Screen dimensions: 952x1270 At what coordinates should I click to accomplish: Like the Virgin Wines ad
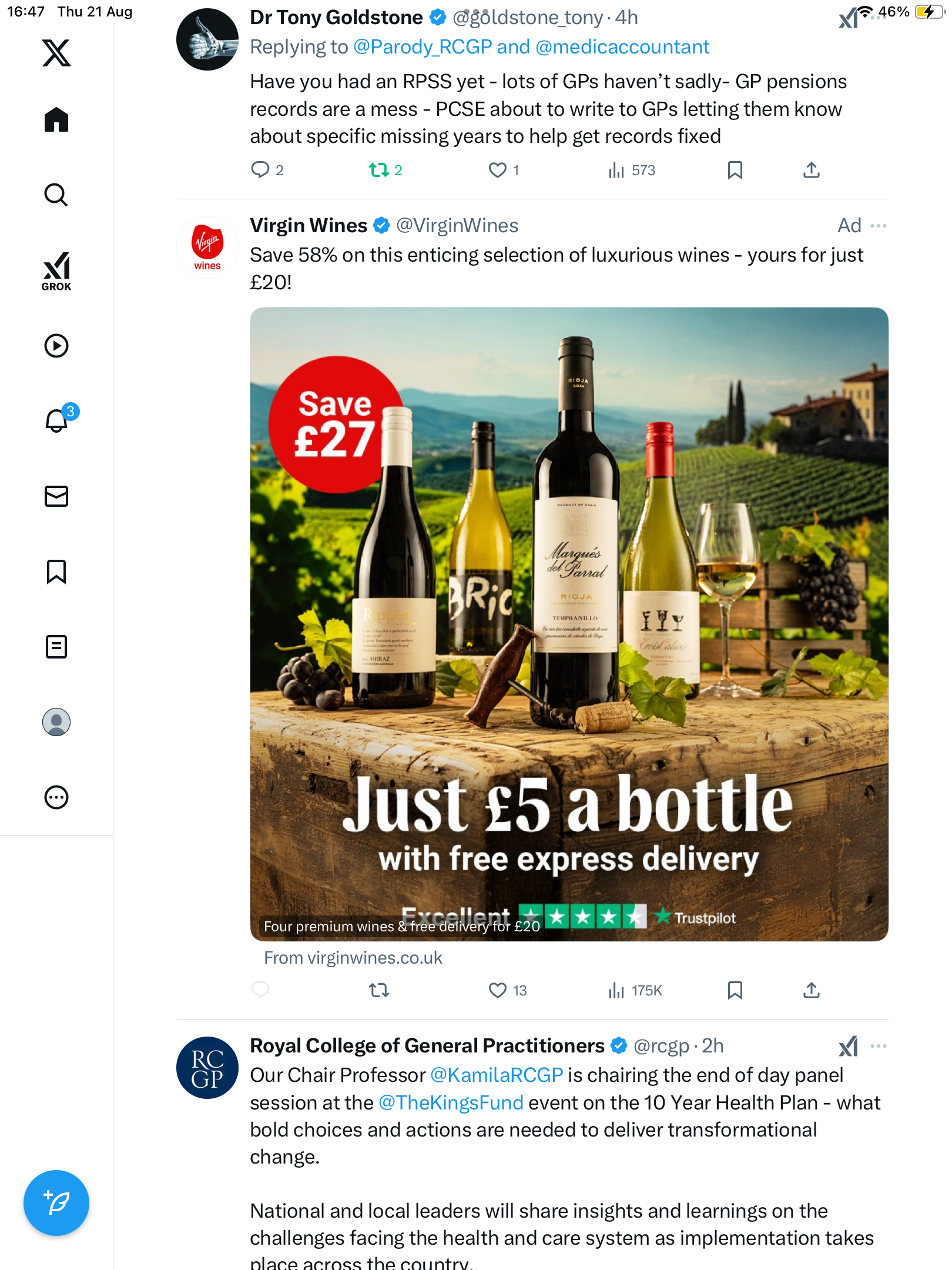click(x=498, y=991)
